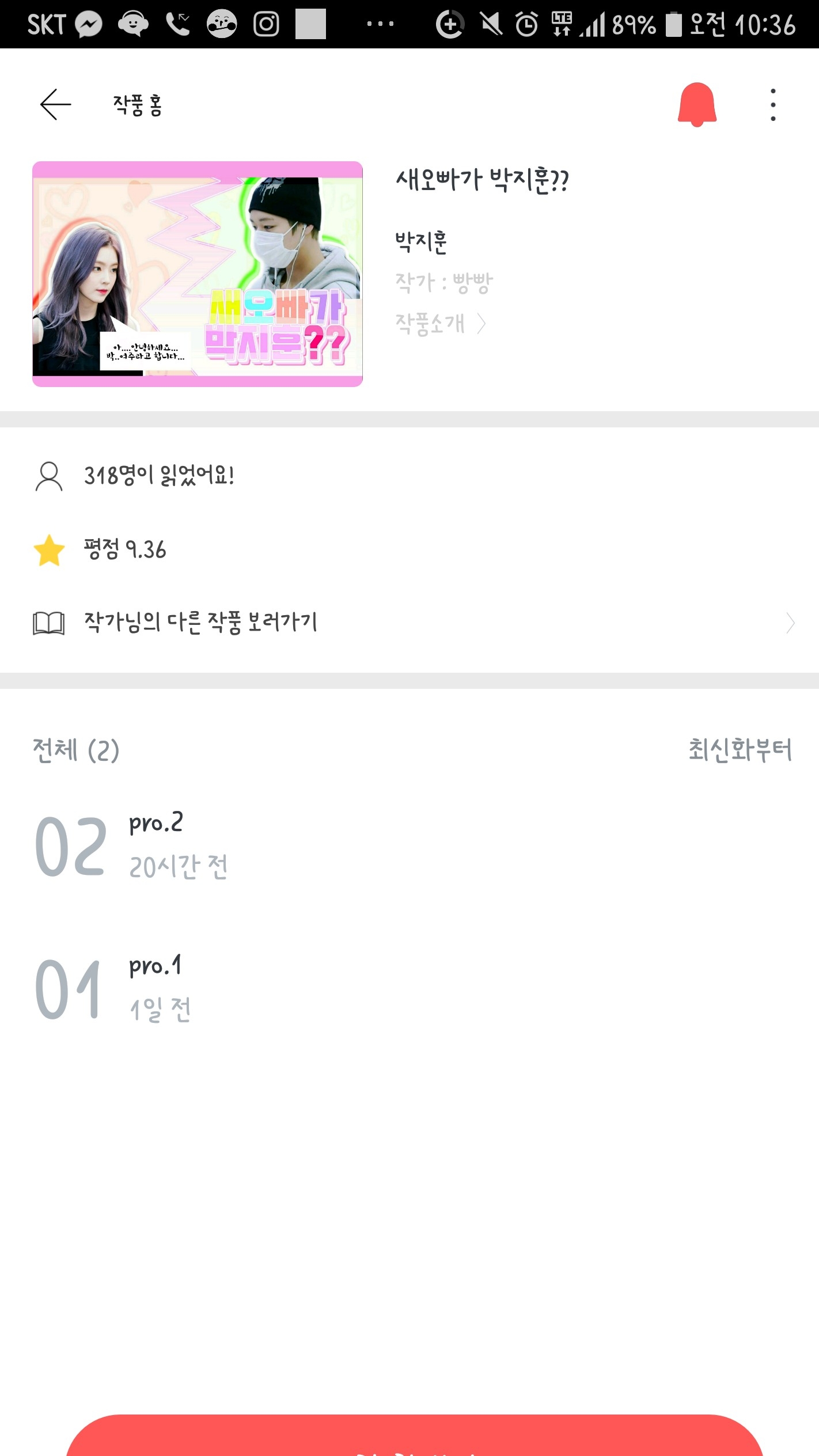The height and width of the screenshot is (1456, 819).
Task: Open the three-dot overflow menu
Action: [773, 105]
